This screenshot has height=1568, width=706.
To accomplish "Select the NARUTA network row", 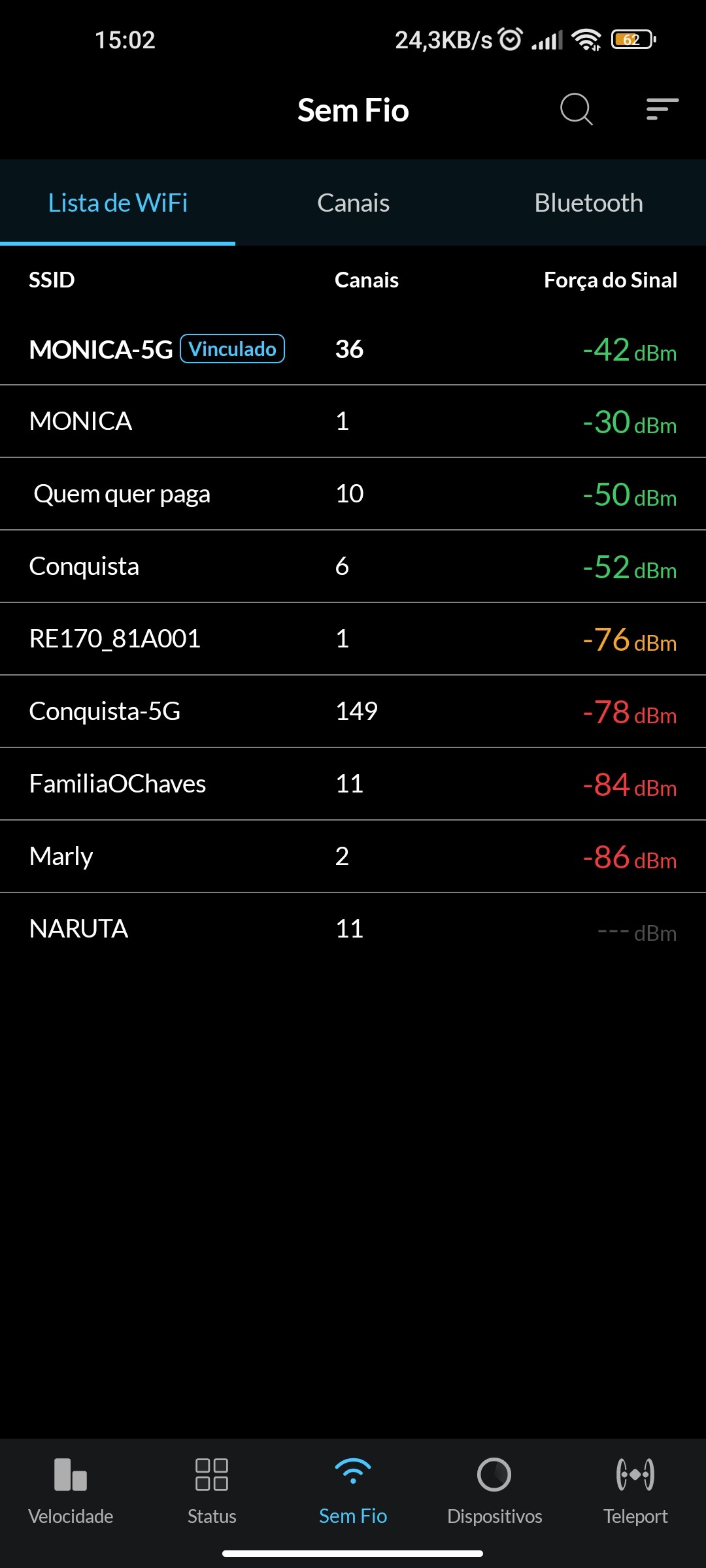I will (353, 929).
